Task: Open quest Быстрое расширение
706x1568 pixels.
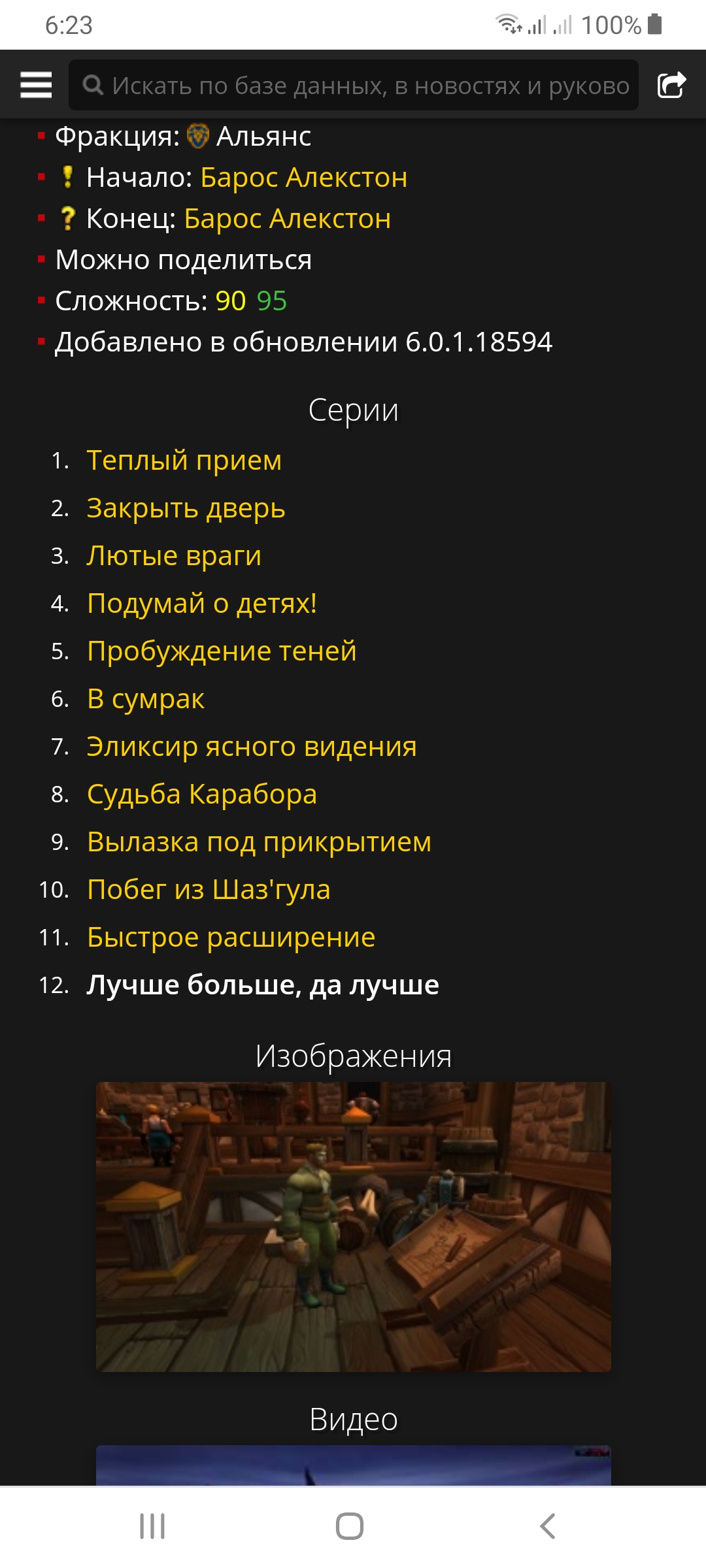Action: coord(231,937)
